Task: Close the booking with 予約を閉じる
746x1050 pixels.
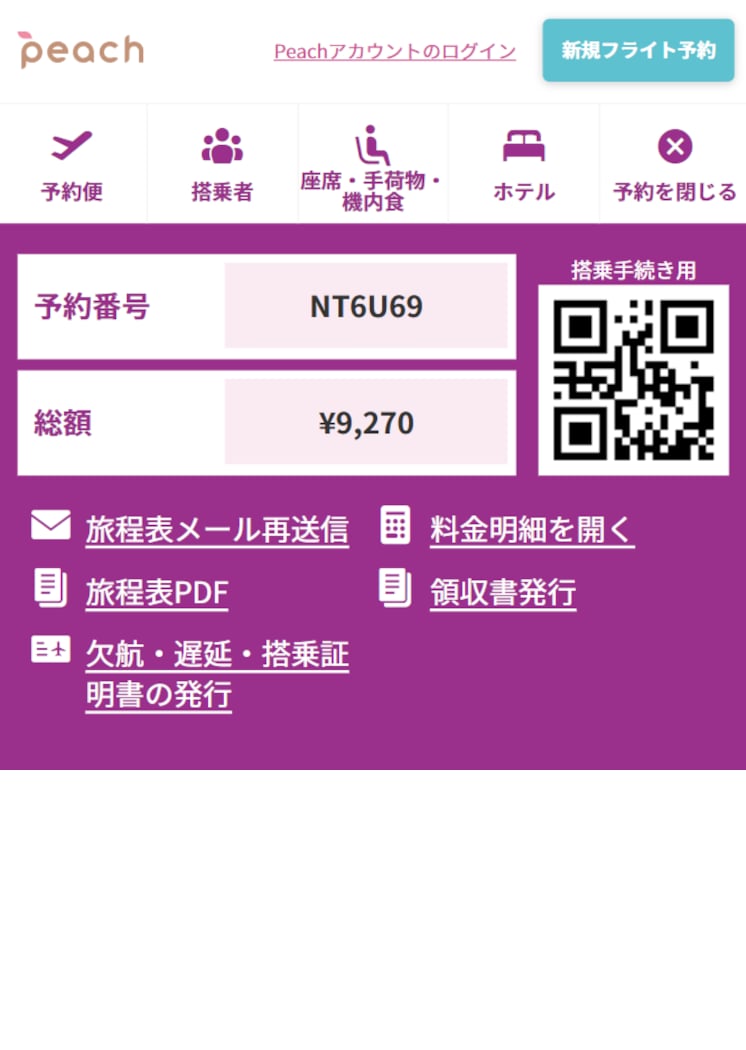Action: [x=674, y=165]
